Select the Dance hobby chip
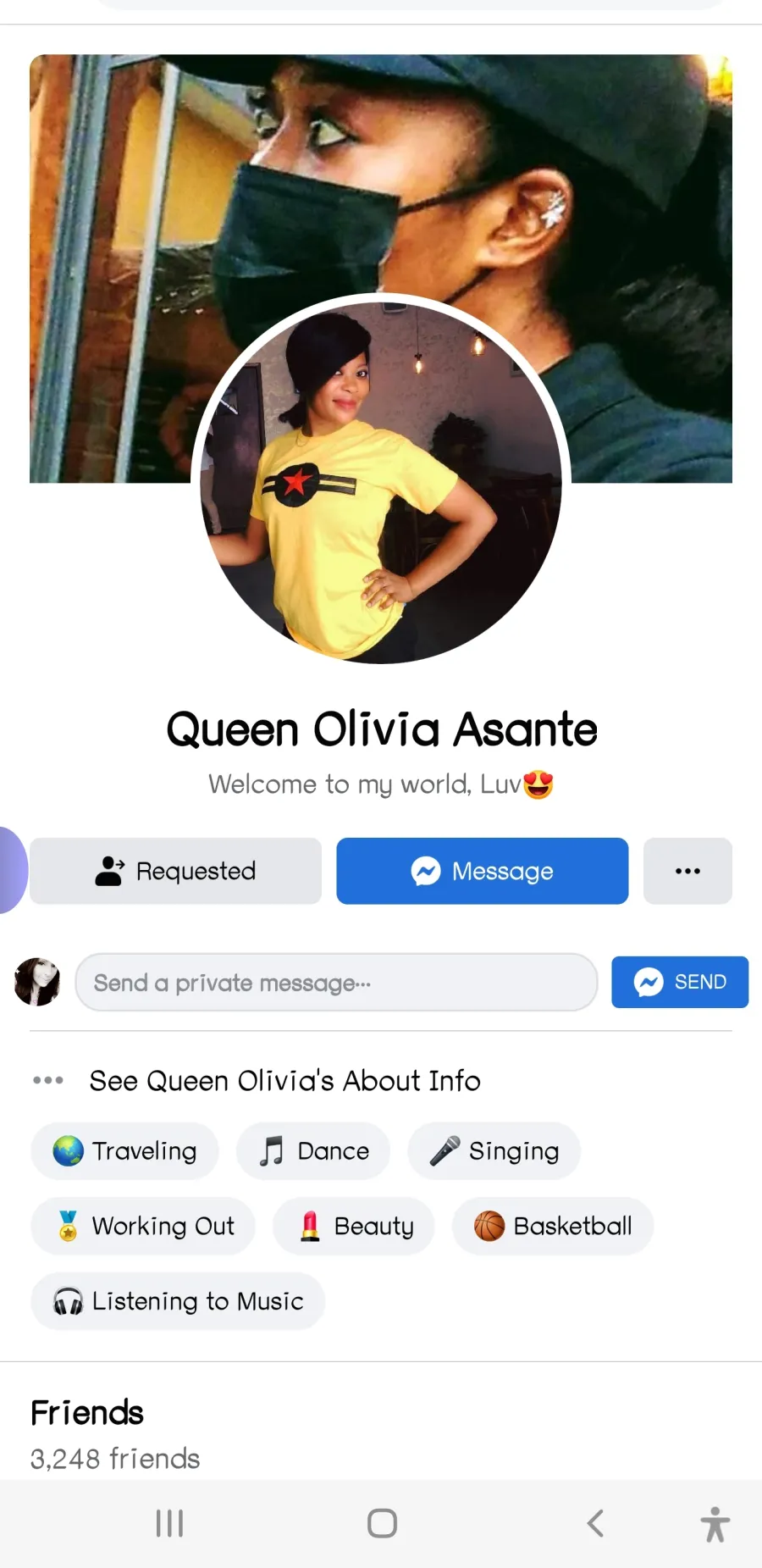 pos(313,1151)
